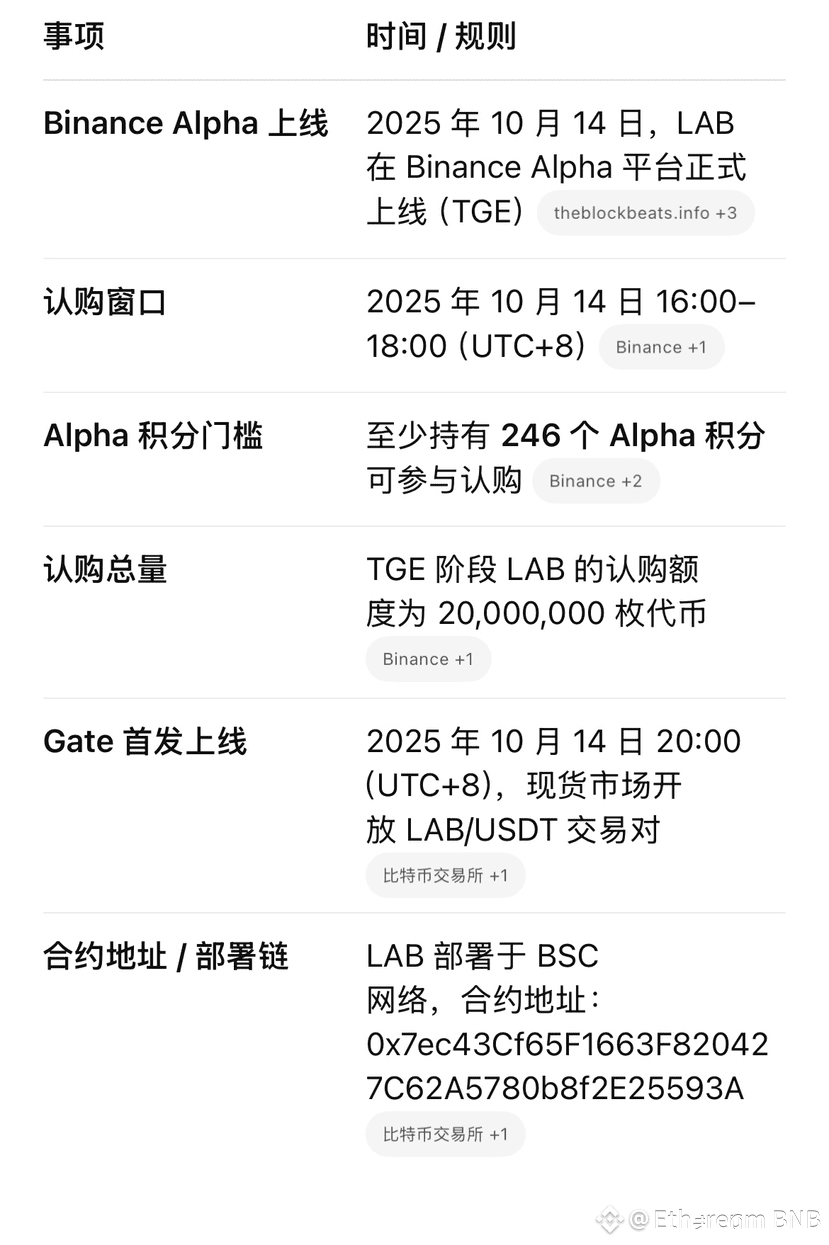
Task: Open 比特币交易所 +1 source under 合约地址
Action: click(x=445, y=1134)
